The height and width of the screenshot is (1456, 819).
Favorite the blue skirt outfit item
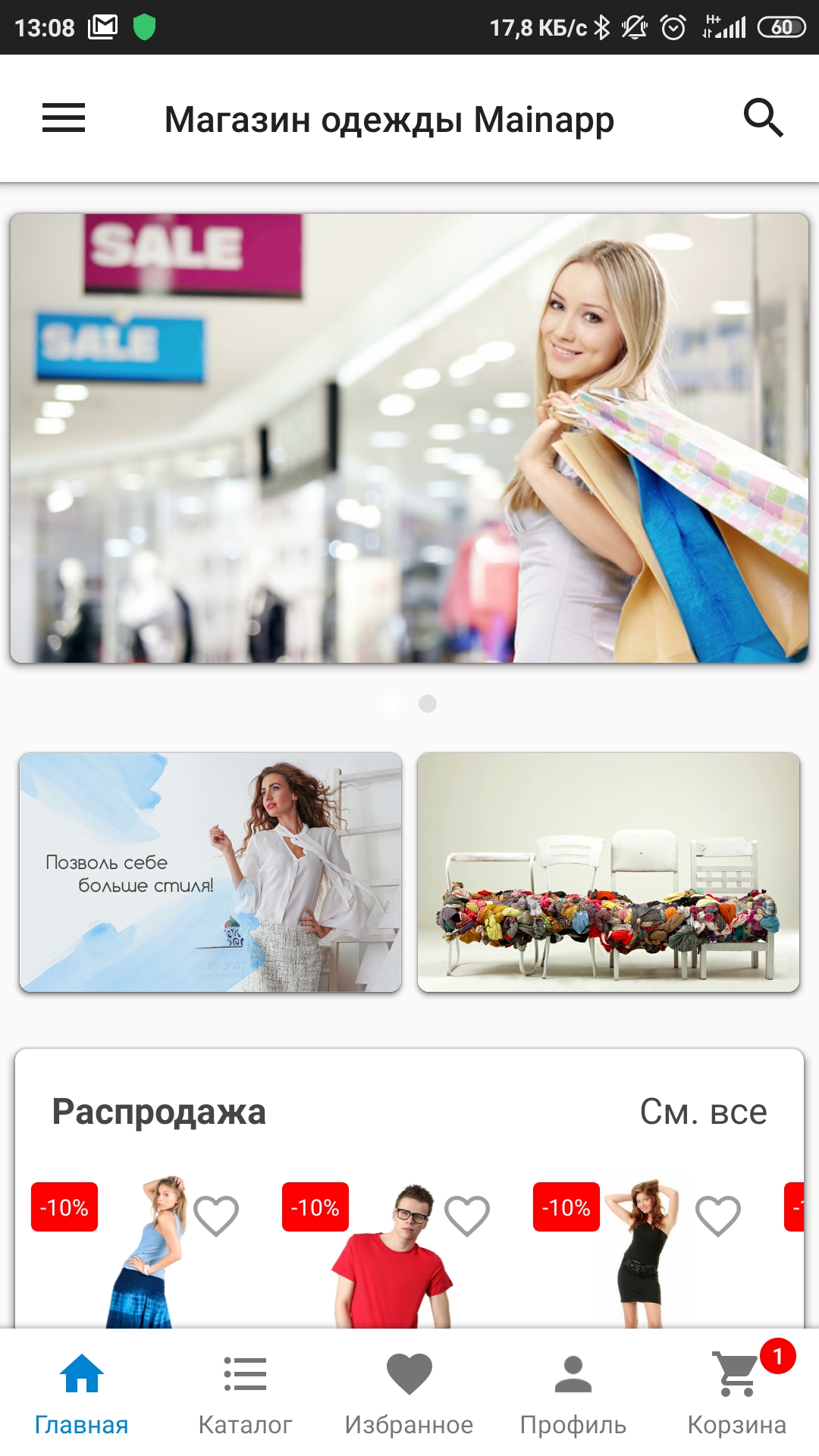coord(216,1216)
